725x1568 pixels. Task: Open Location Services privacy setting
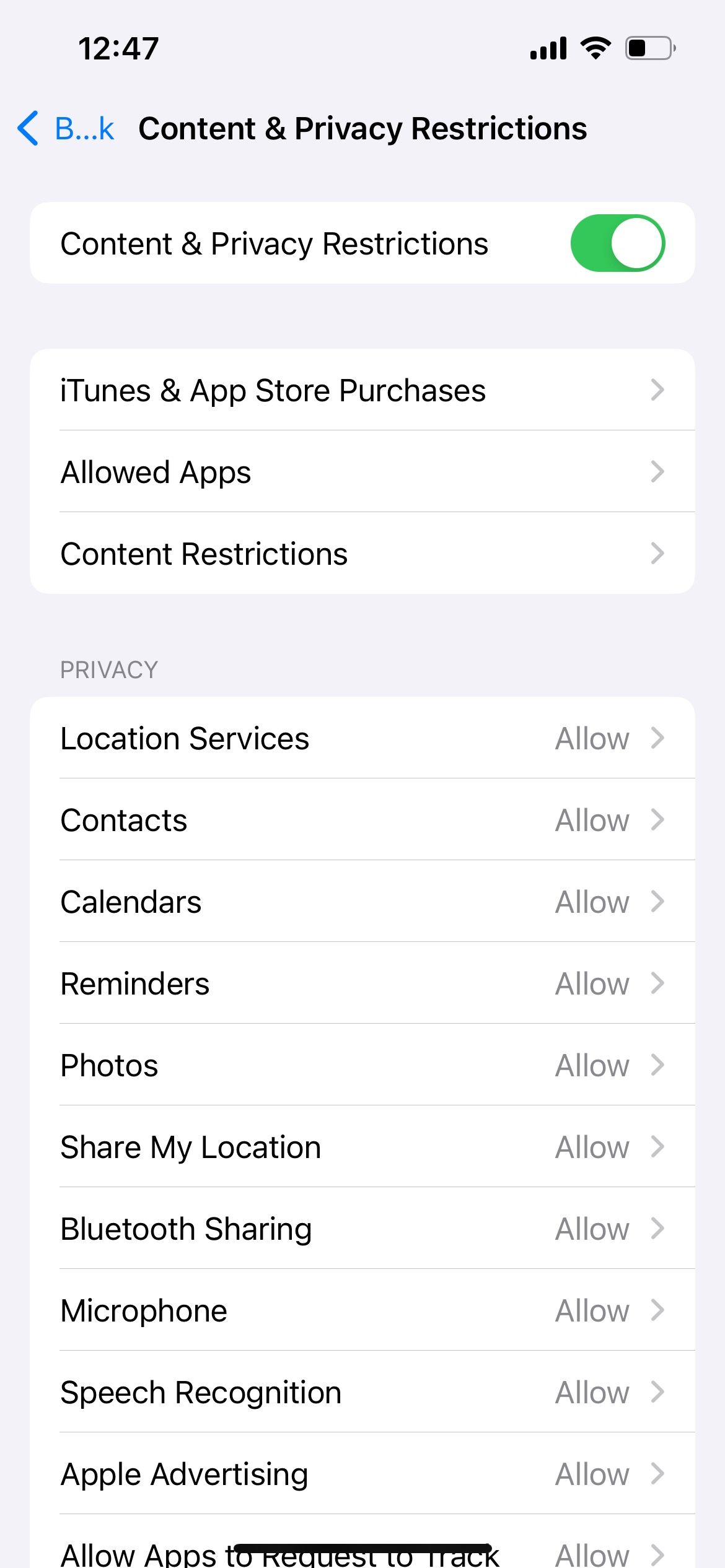(x=362, y=738)
